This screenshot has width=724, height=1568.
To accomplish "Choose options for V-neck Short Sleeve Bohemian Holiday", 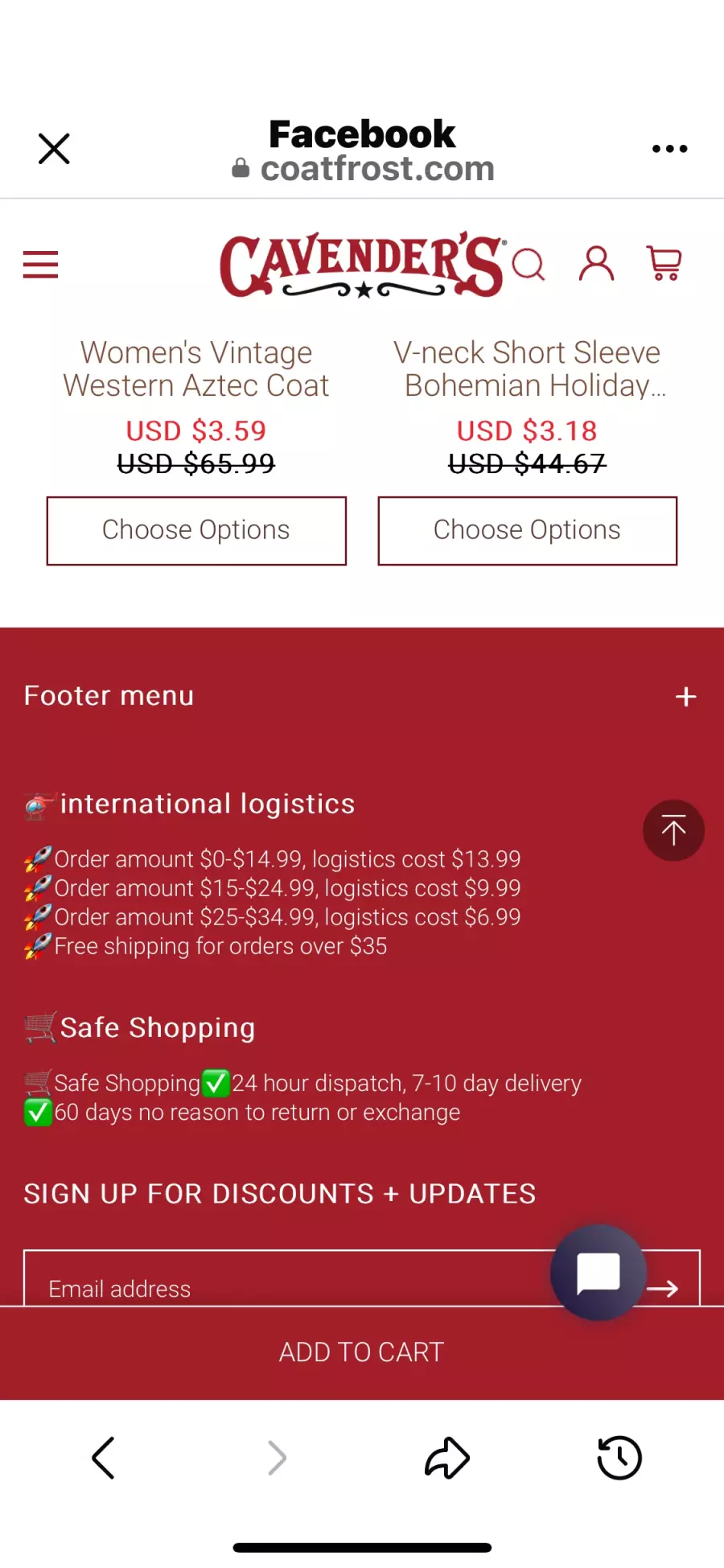I will click(x=527, y=530).
